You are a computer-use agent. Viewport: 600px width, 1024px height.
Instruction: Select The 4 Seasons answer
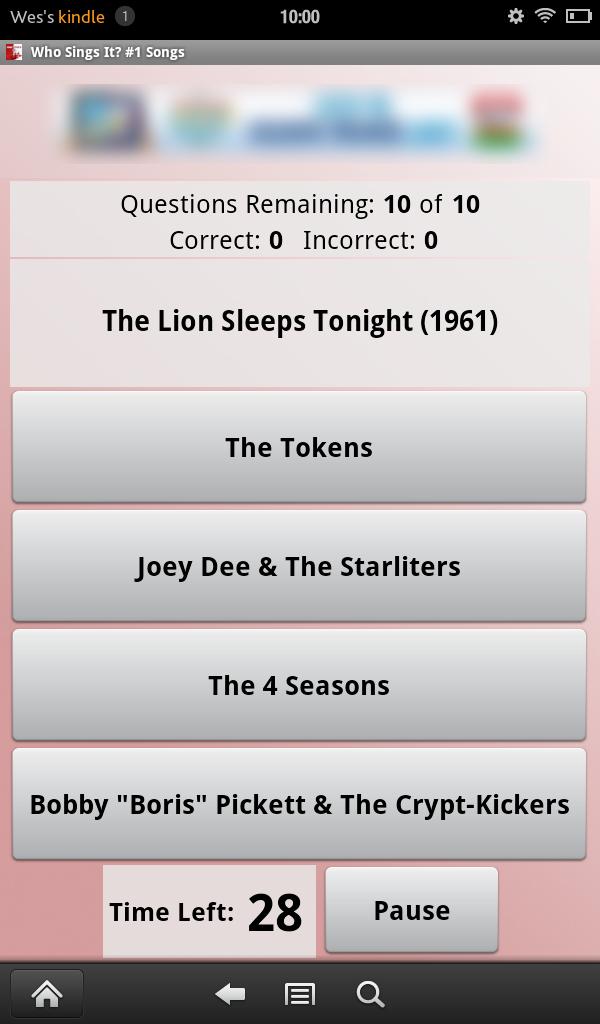pyautogui.click(x=299, y=685)
